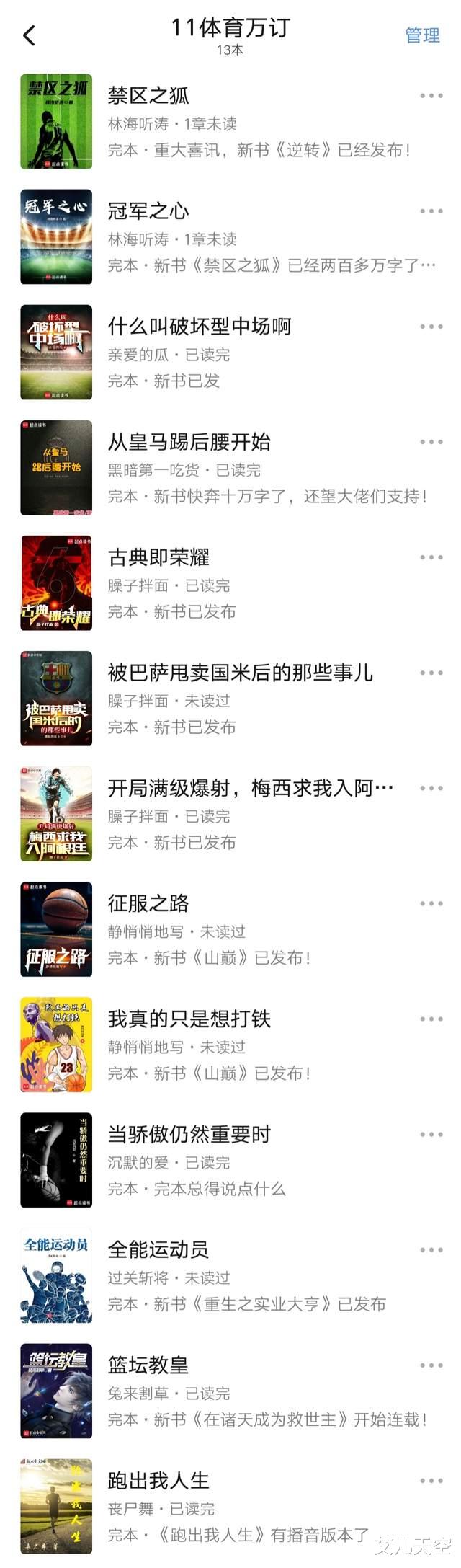Screen dimensions: 461x1568
Task: Tap 管理 to manage the booklist
Action: tap(422, 35)
